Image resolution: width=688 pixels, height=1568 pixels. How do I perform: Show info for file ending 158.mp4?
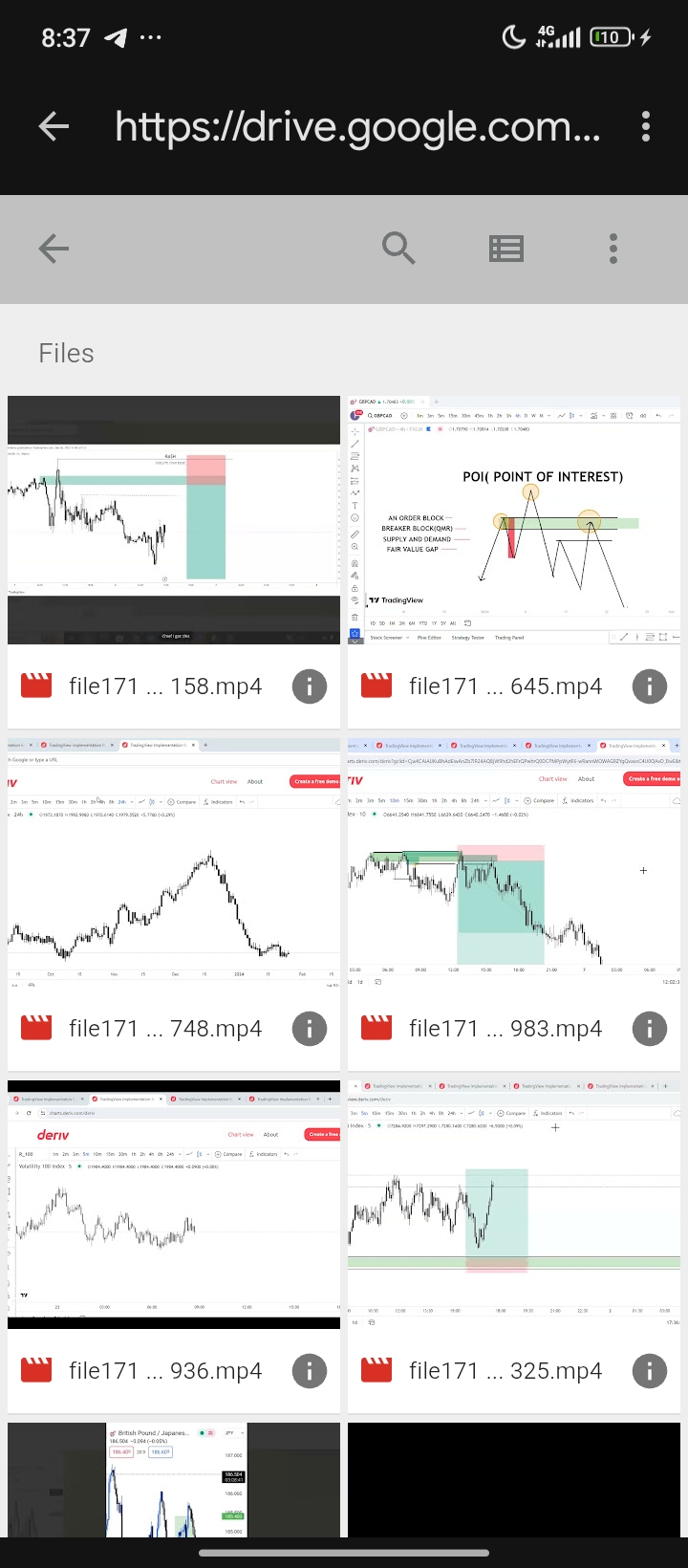tap(310, 686)
